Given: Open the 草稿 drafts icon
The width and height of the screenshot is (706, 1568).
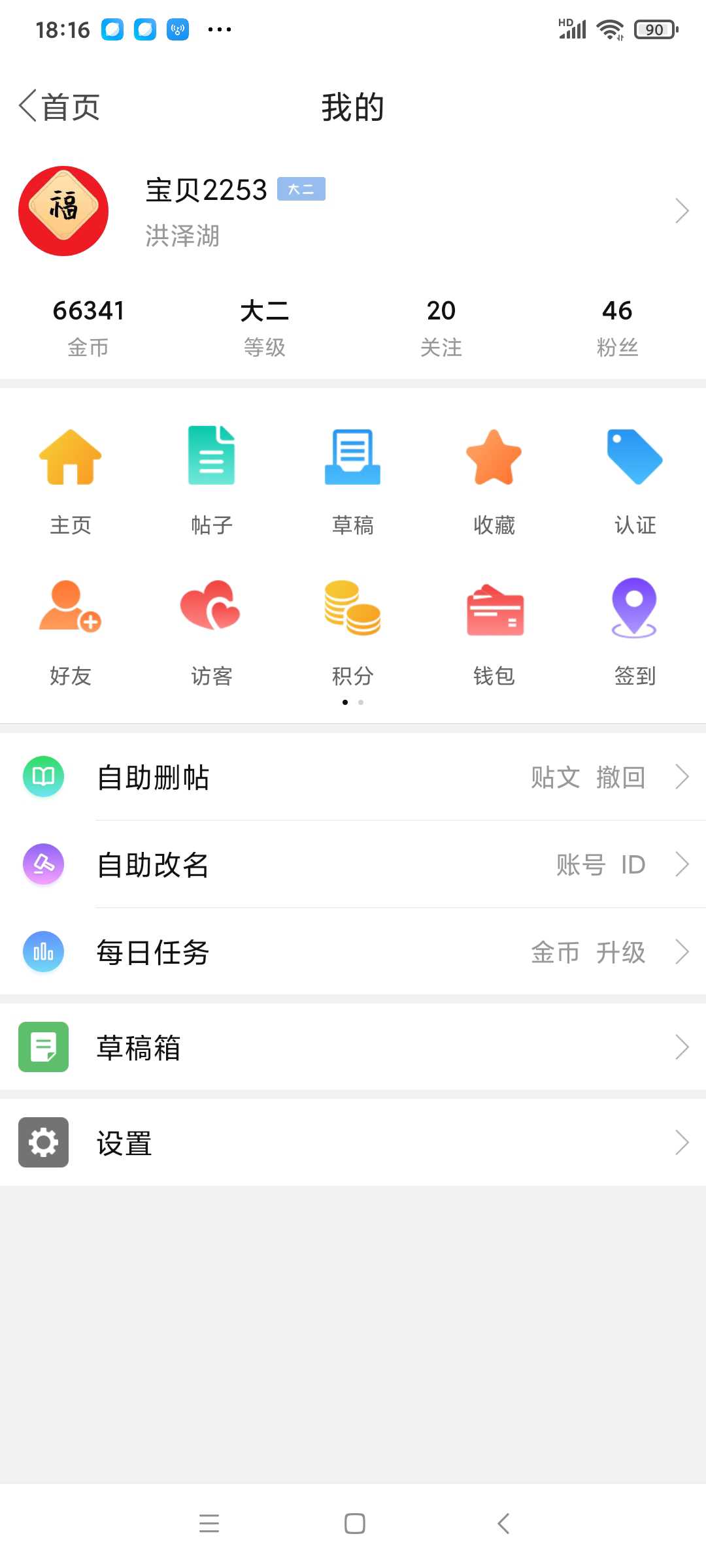Looking at the screenshot, I should click(353, 482).
